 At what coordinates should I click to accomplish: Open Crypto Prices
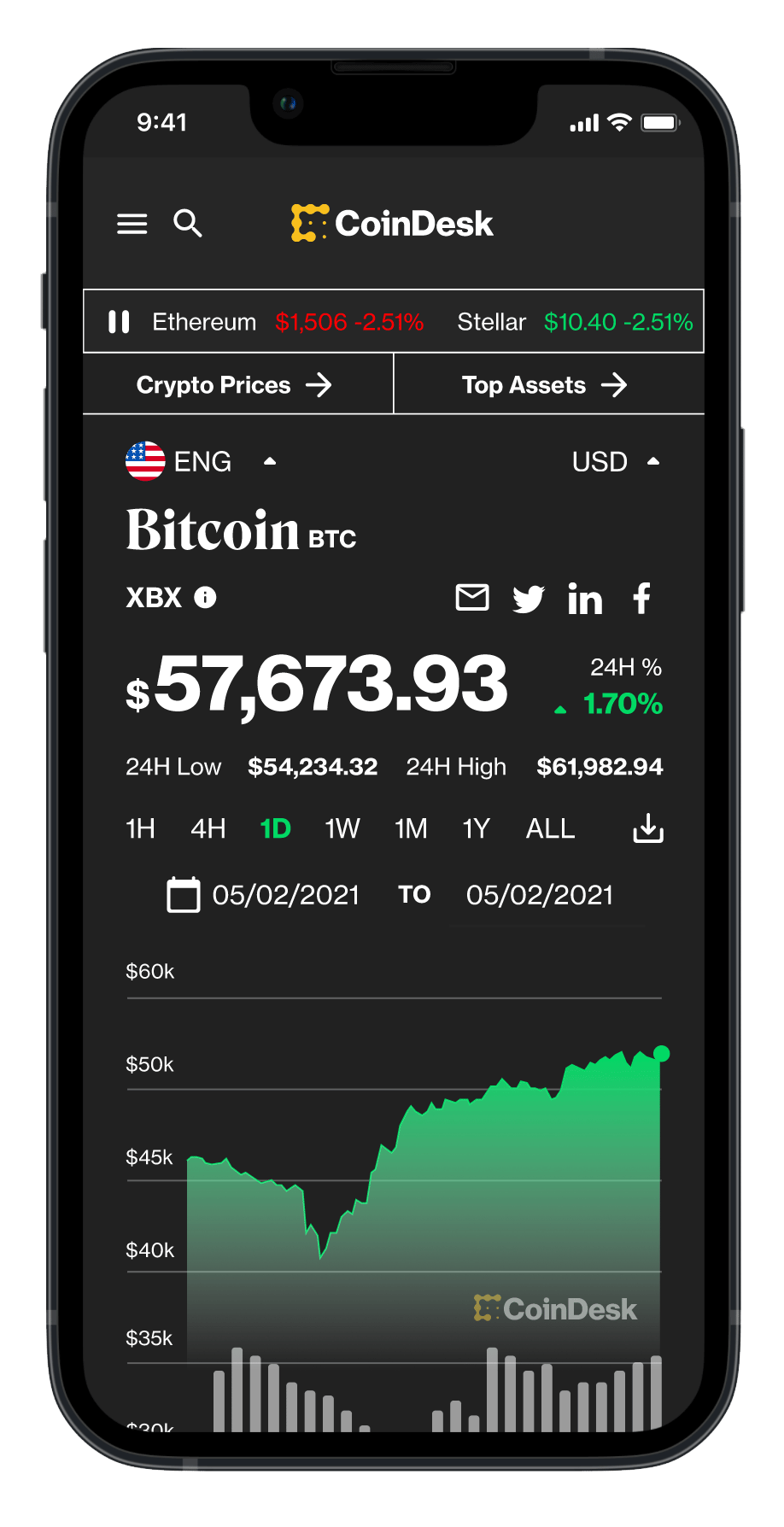[234, 385]
